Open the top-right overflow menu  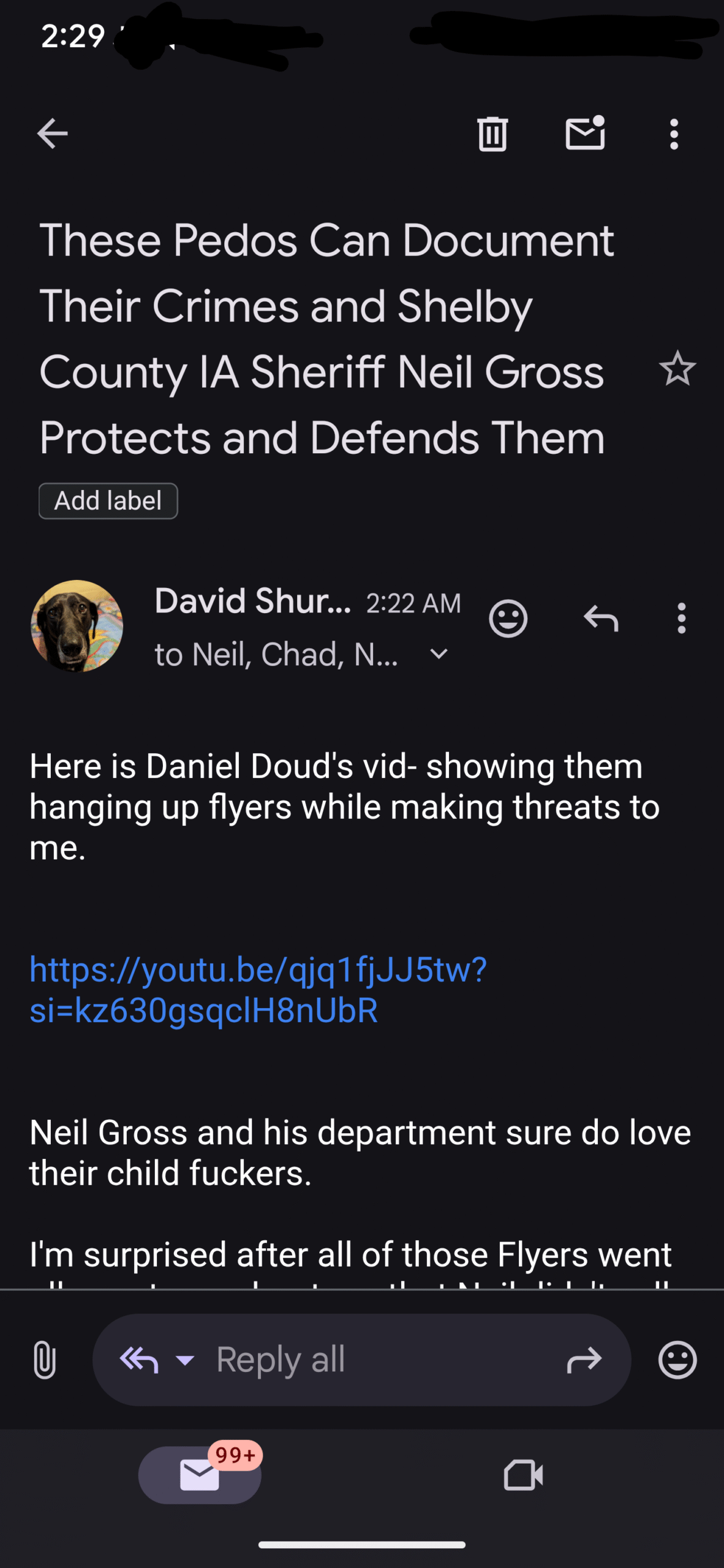(x=674, y=134)
